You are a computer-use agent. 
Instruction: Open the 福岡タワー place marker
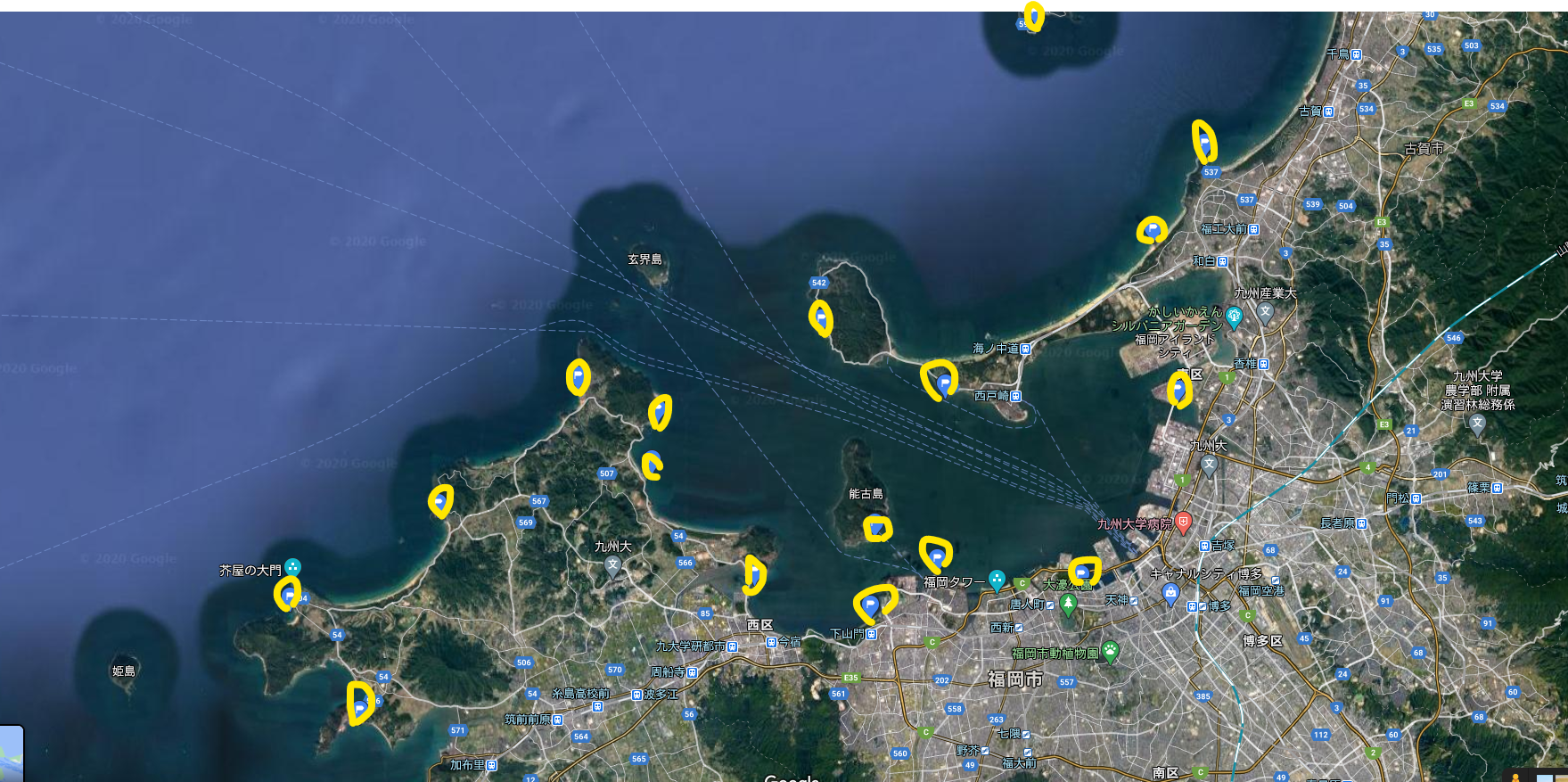pyautogui.click(x=997, y=580)
